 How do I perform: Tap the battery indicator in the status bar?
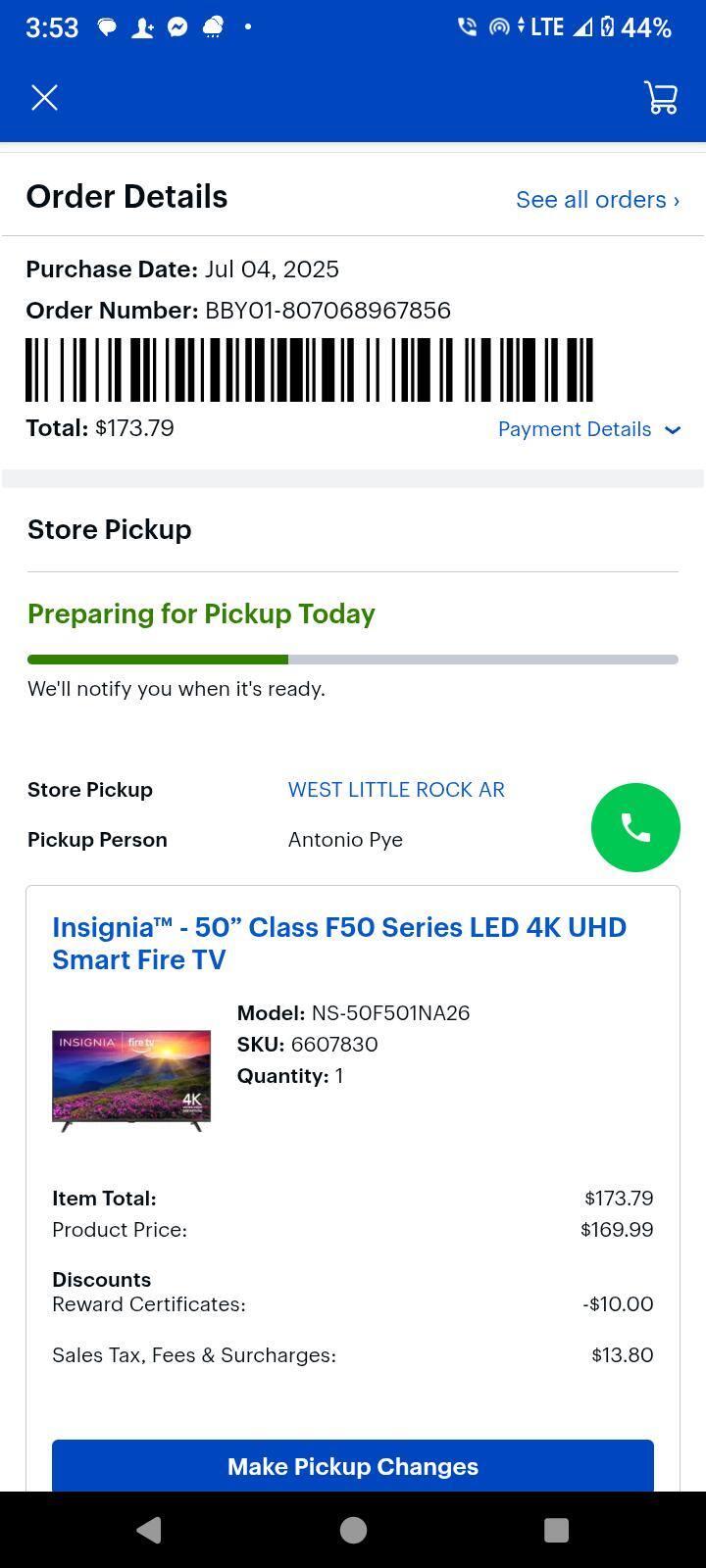609,27
